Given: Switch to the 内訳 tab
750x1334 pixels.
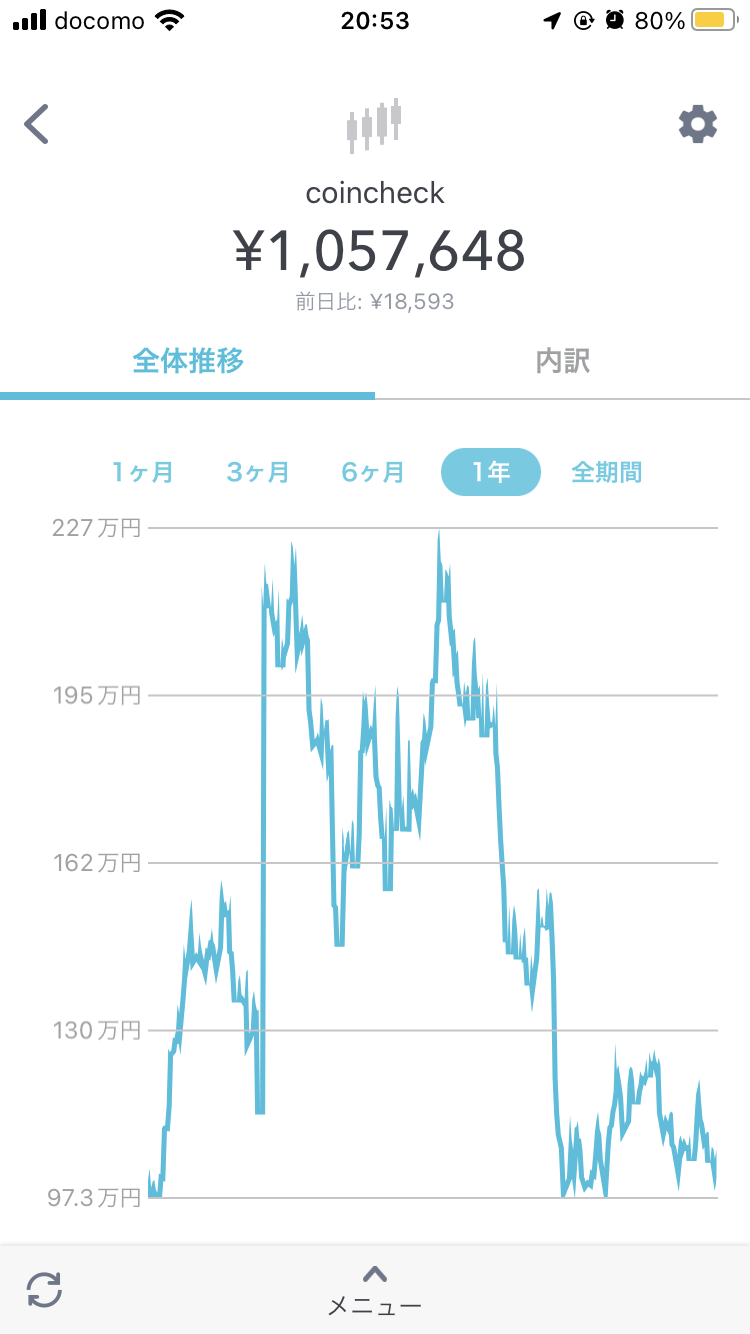Looking at the screenshot, I should click(x=563, y=361).
